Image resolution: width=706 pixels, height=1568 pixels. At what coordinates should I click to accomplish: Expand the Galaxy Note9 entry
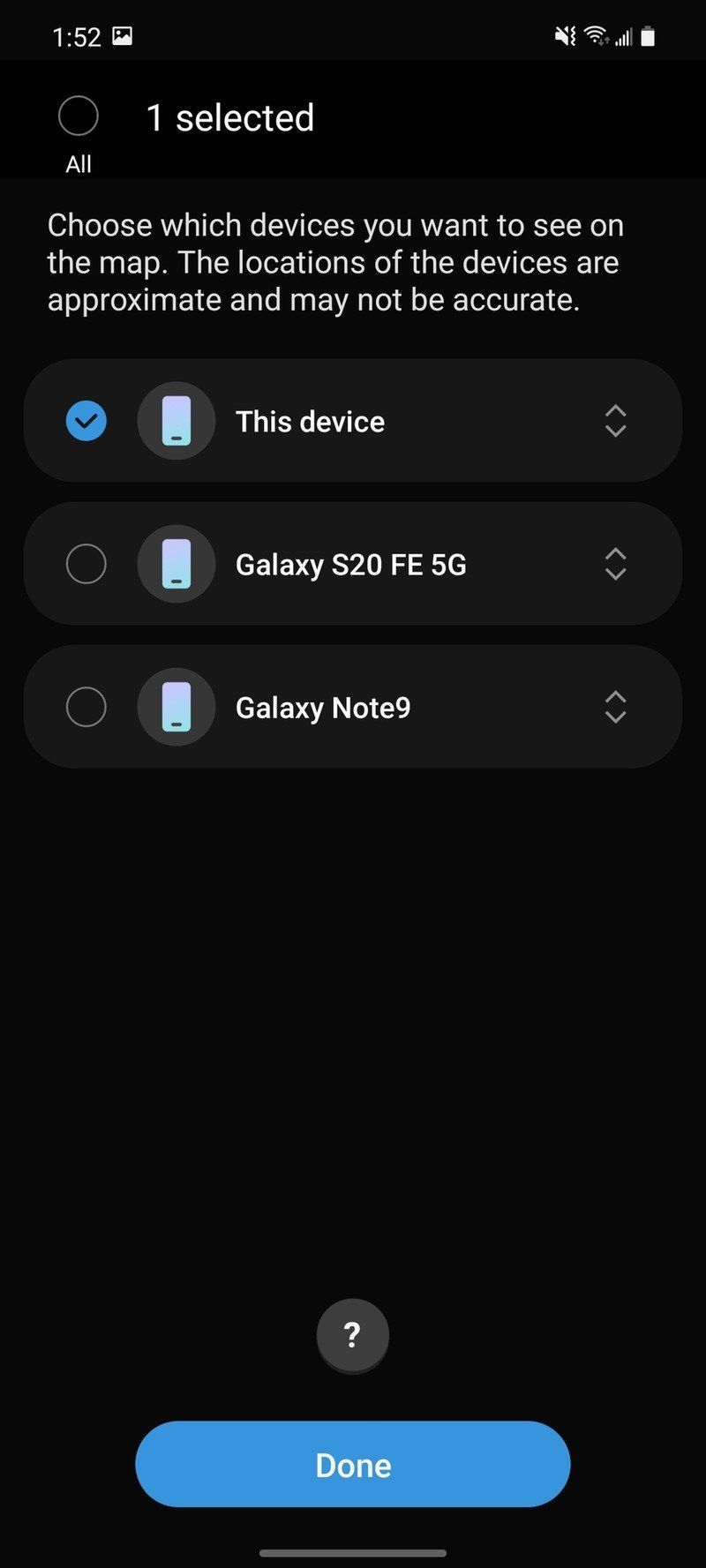(x=615, y=707)
